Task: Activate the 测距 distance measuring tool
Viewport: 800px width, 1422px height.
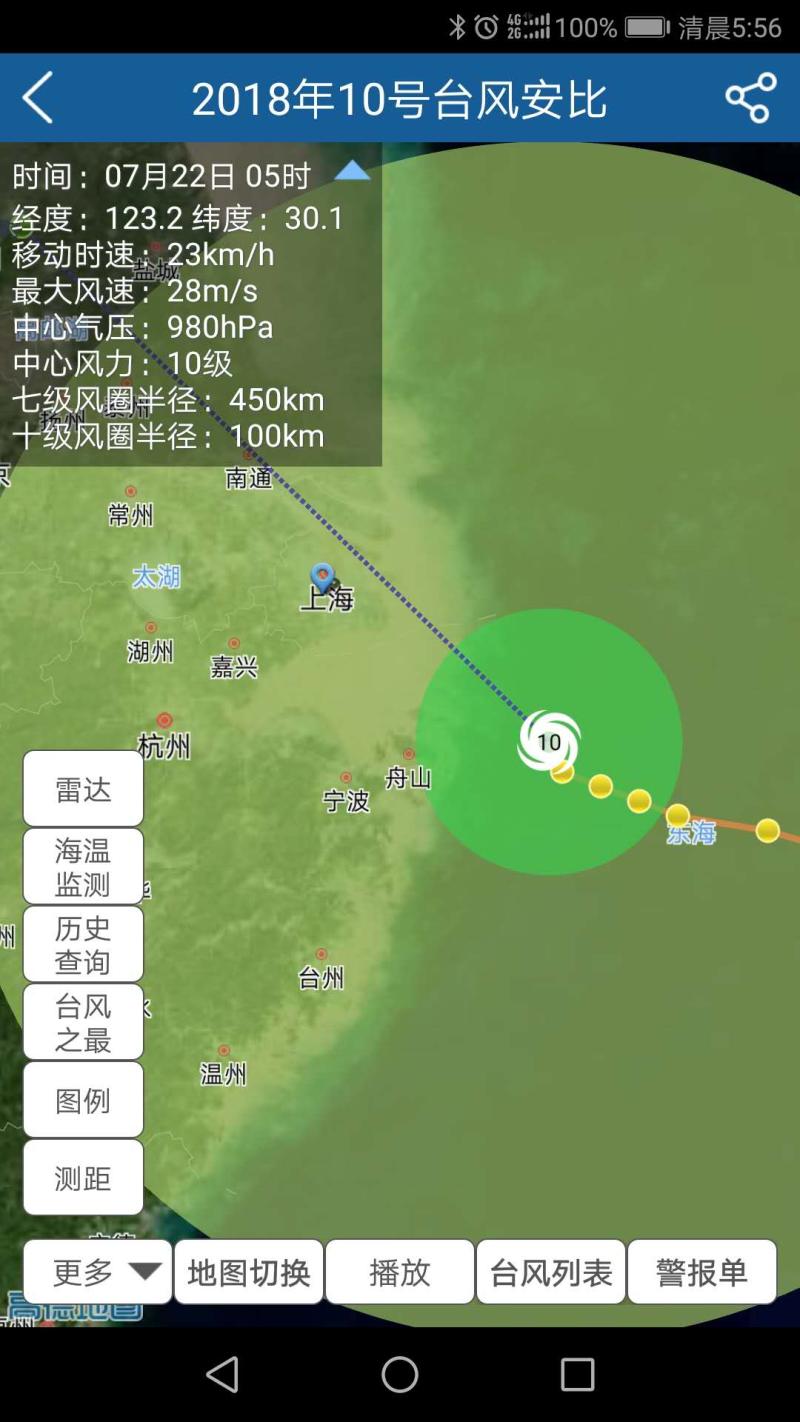Action: coord(83,1178)
